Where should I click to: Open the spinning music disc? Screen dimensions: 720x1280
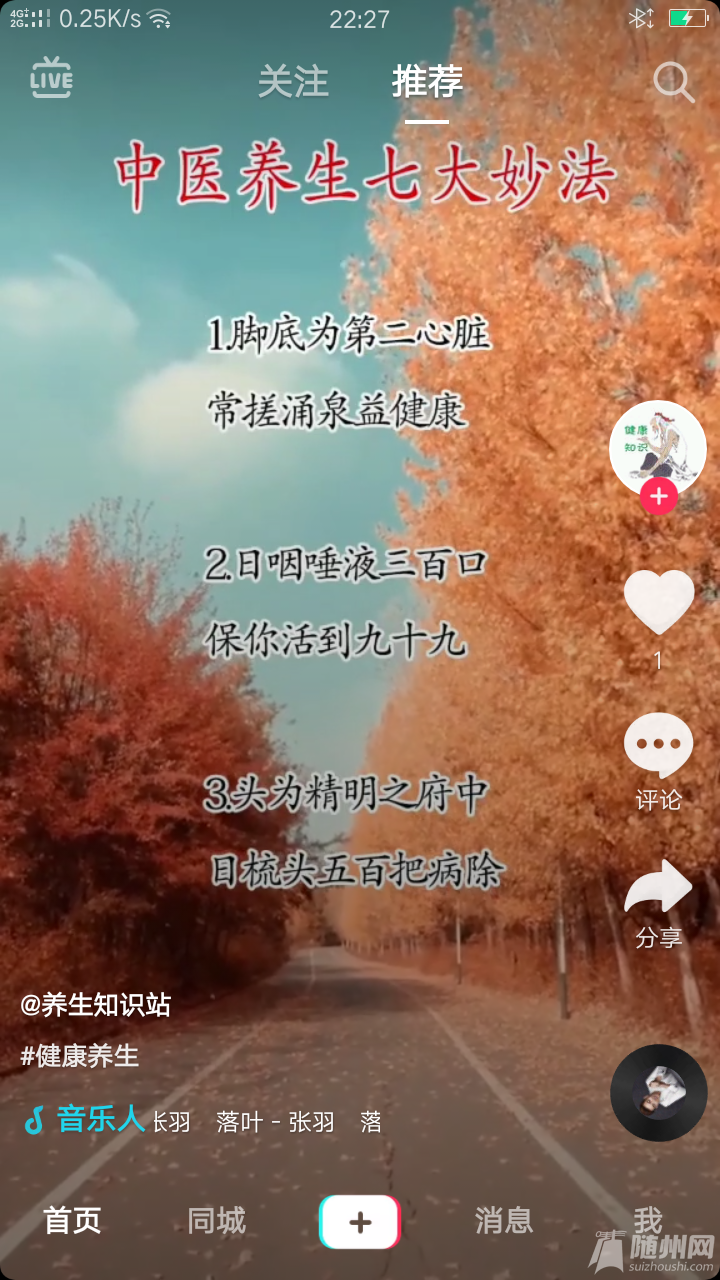pos(658,1092)
